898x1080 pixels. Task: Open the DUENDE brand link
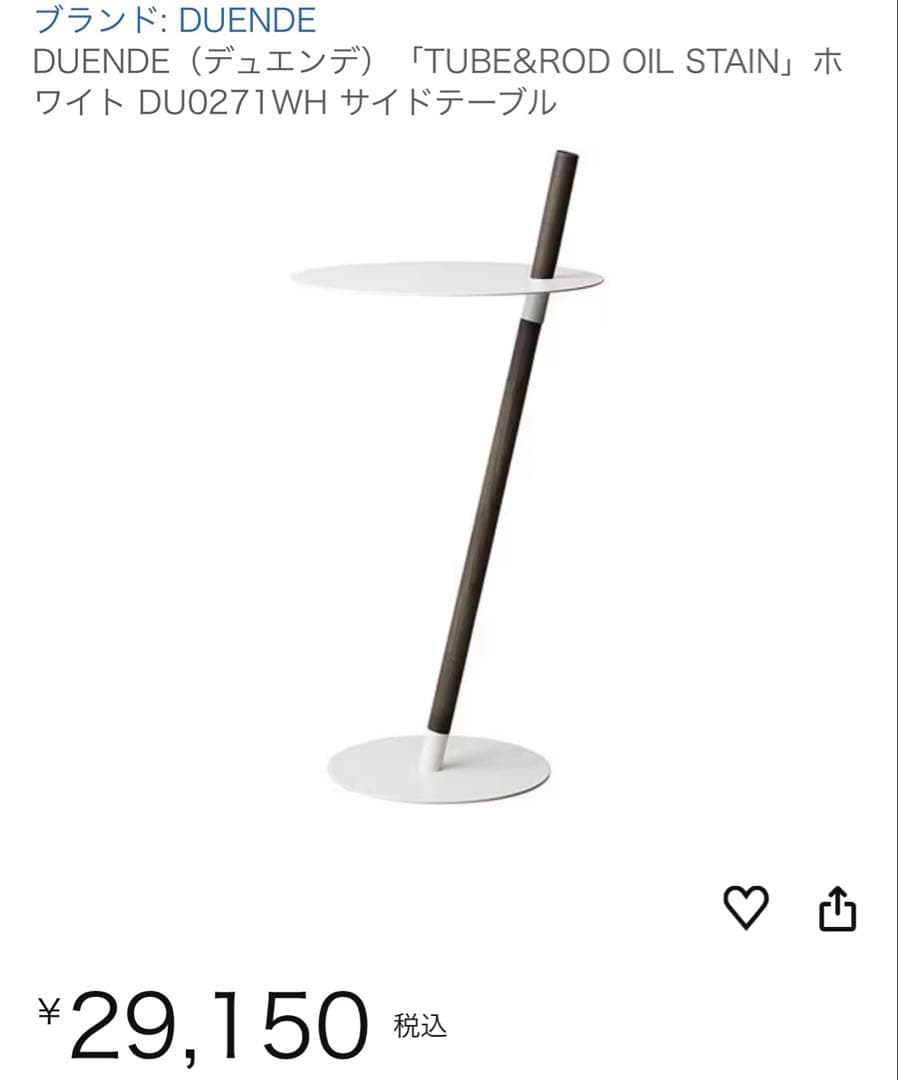(x=175, y=20)
